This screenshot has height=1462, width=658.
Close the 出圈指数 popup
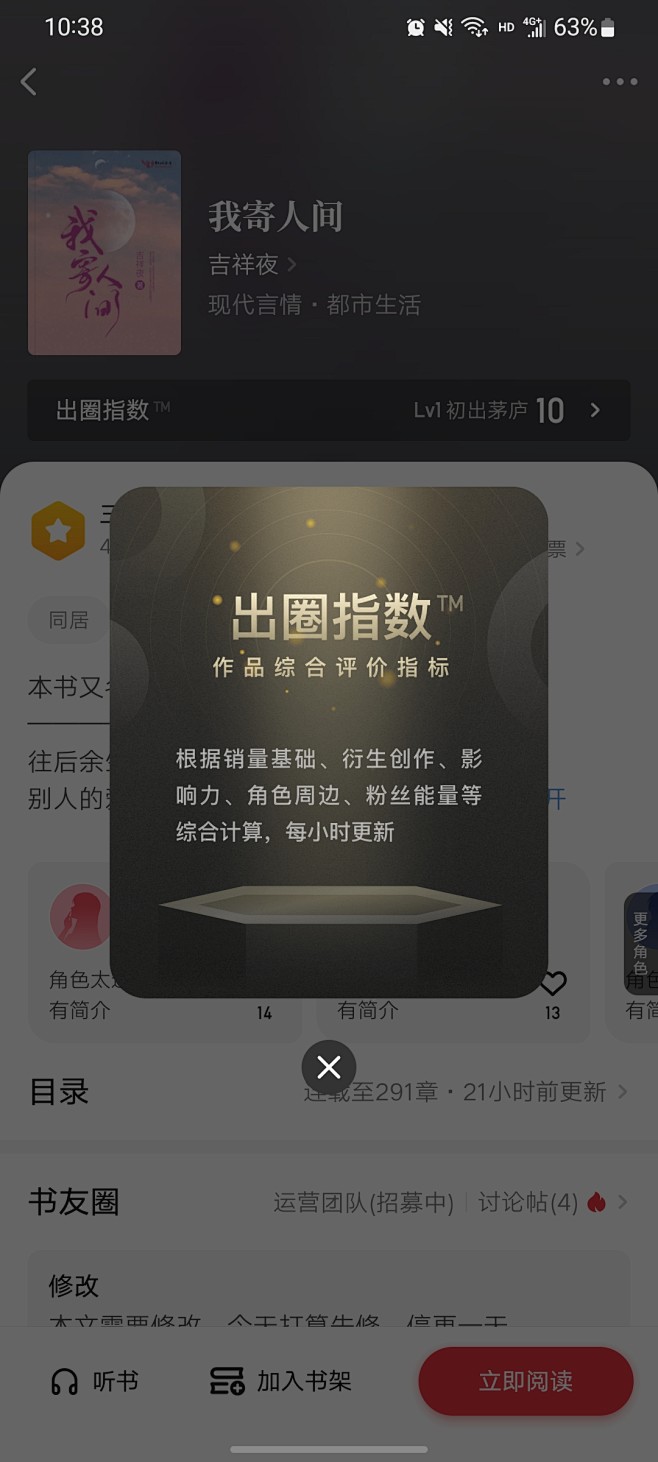329,1067
